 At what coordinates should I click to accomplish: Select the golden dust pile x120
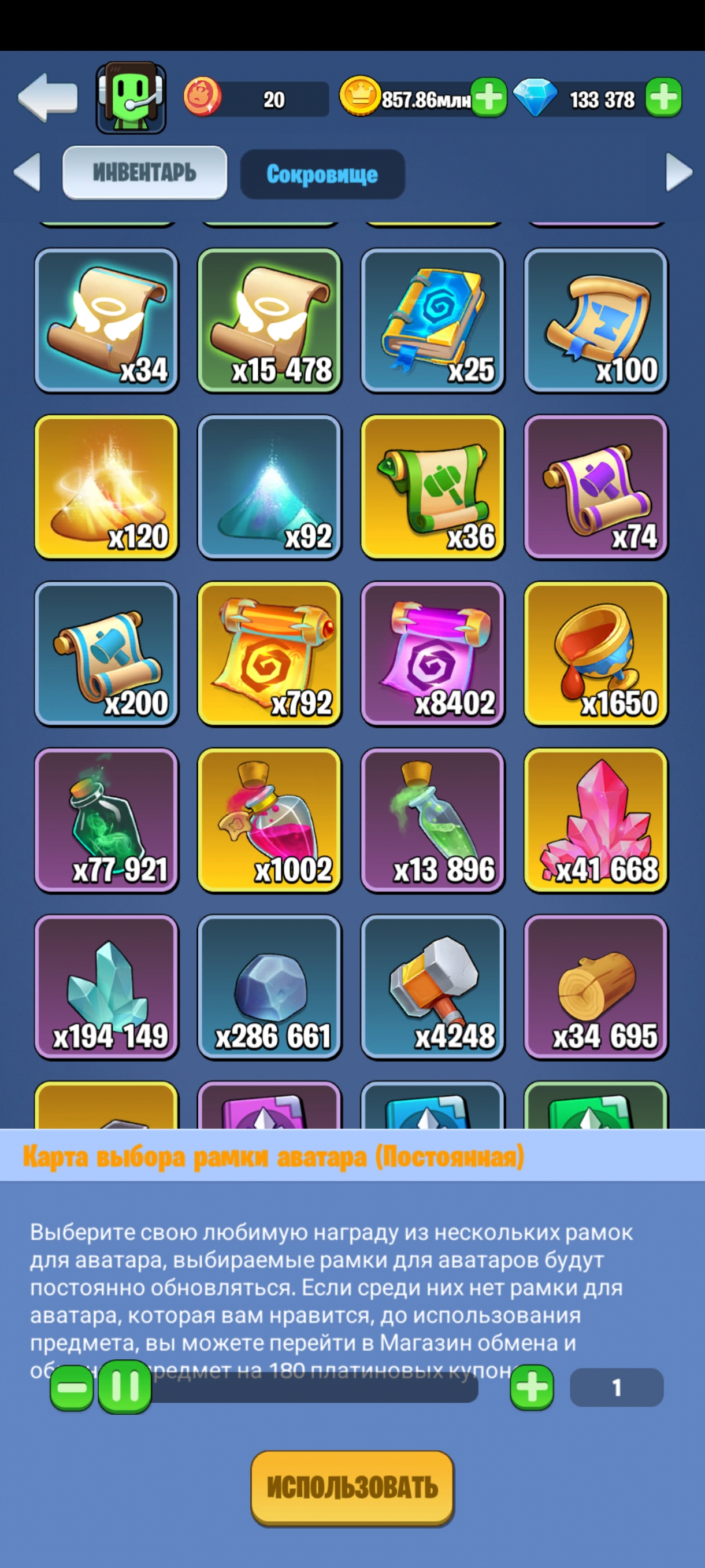point(106,487)
